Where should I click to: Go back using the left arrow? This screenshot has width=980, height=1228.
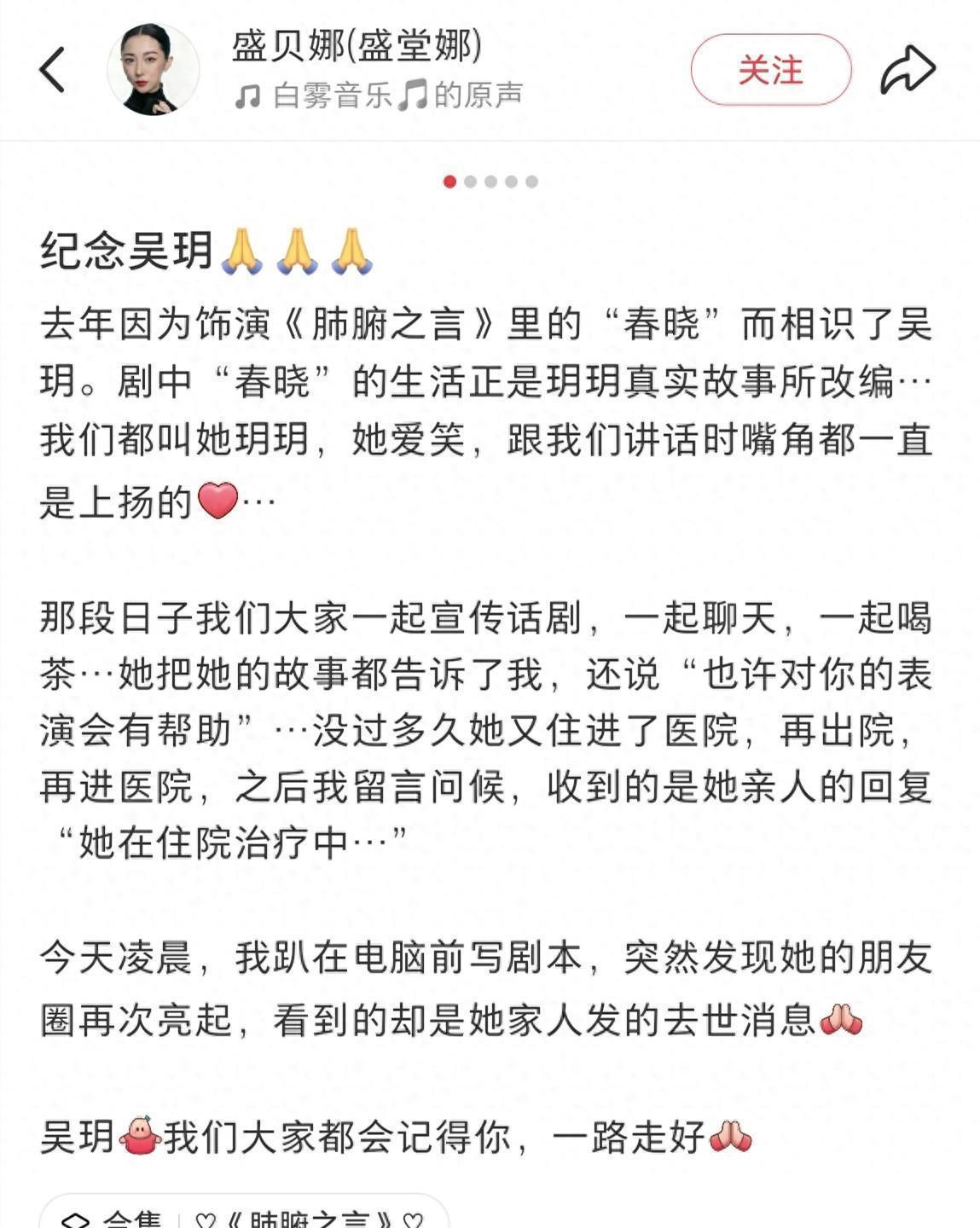[x=53, y=69]
